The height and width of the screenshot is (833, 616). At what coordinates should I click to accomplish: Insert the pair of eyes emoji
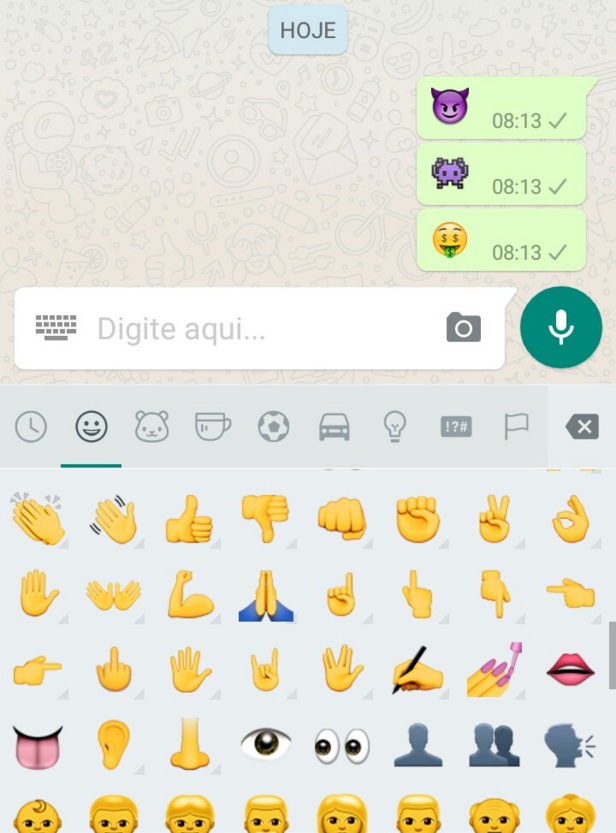coord(341,744)
